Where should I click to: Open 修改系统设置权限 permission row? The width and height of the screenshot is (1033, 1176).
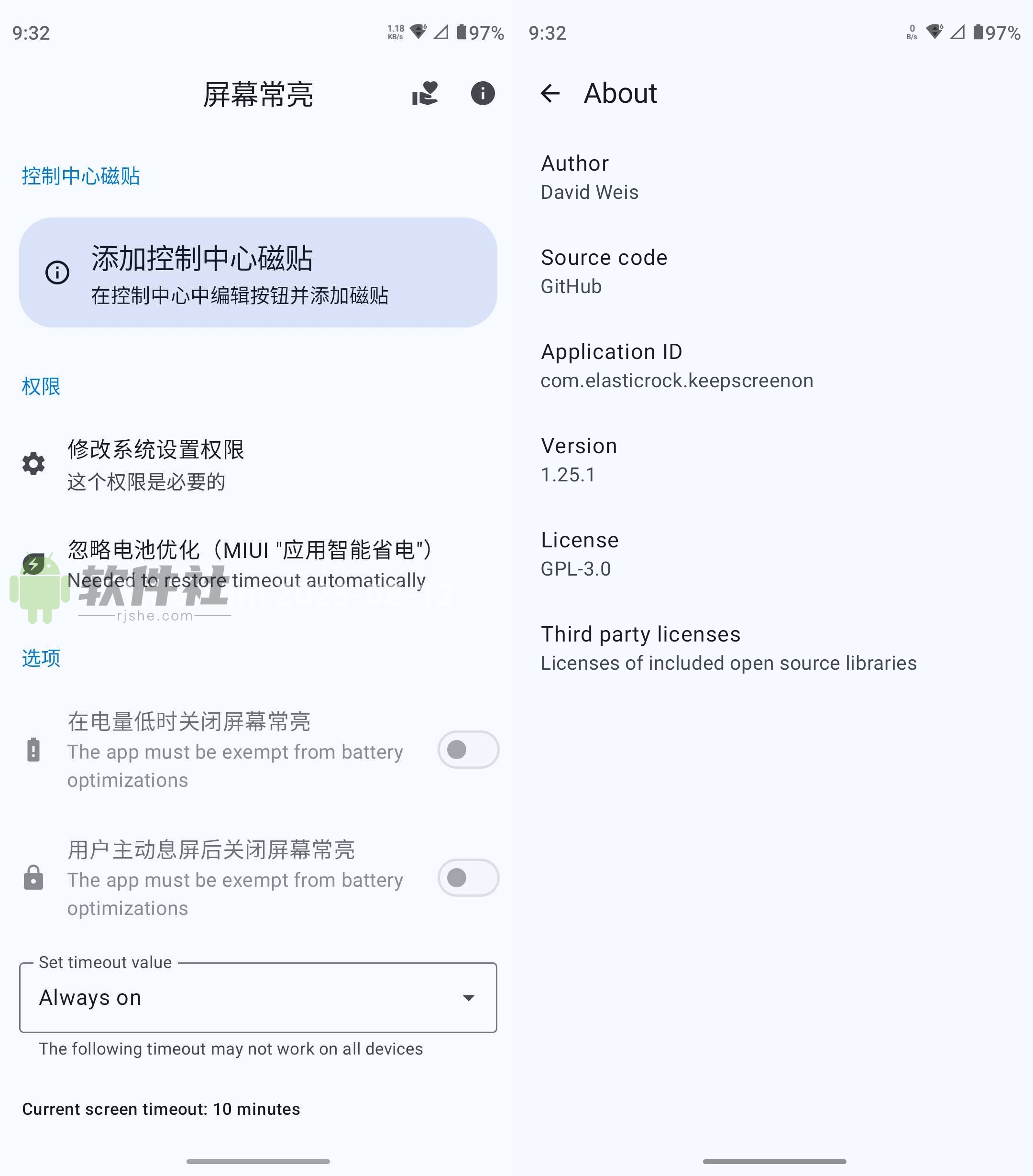click(258, 464)
